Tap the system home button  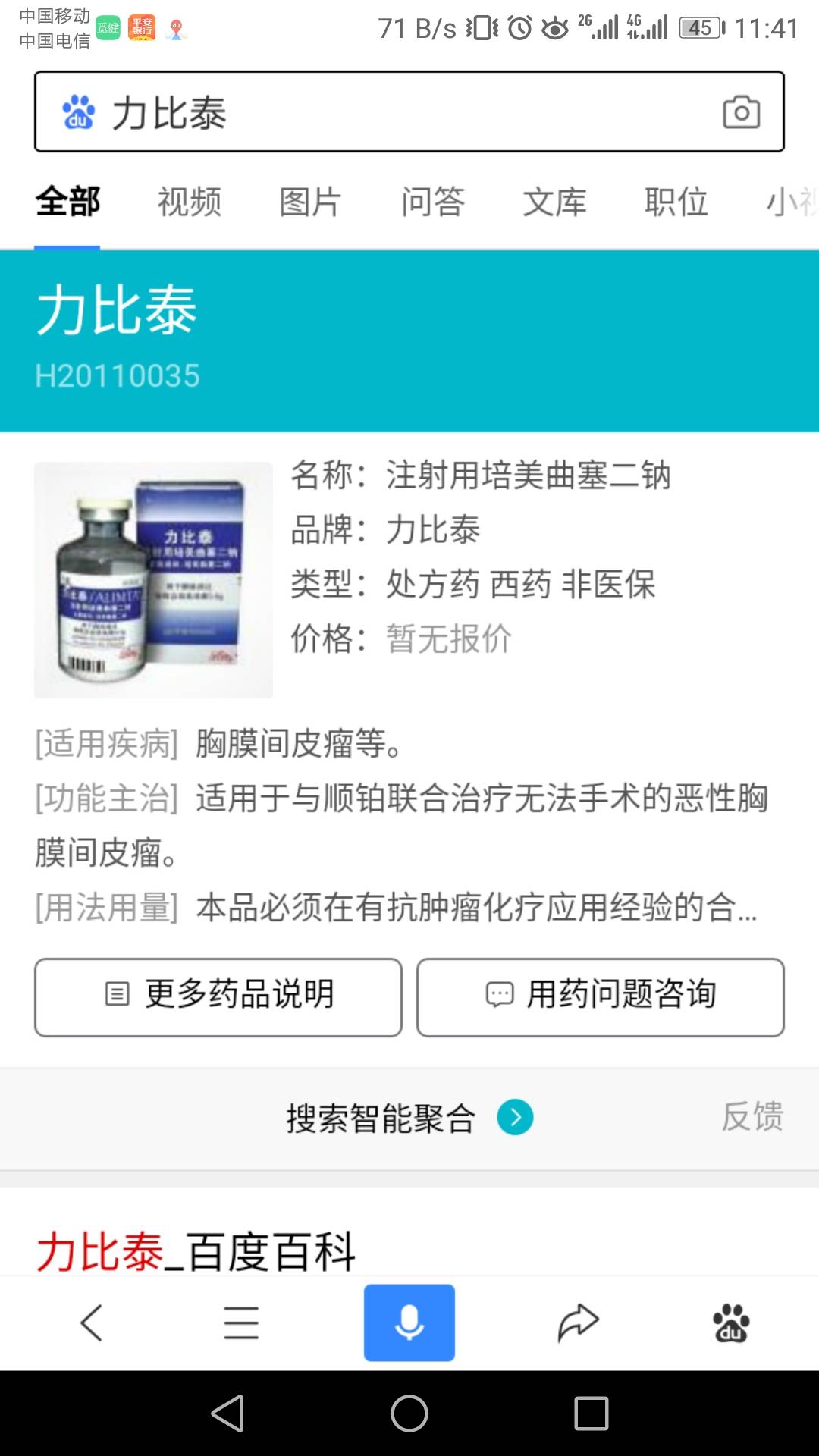point(409,1414)
